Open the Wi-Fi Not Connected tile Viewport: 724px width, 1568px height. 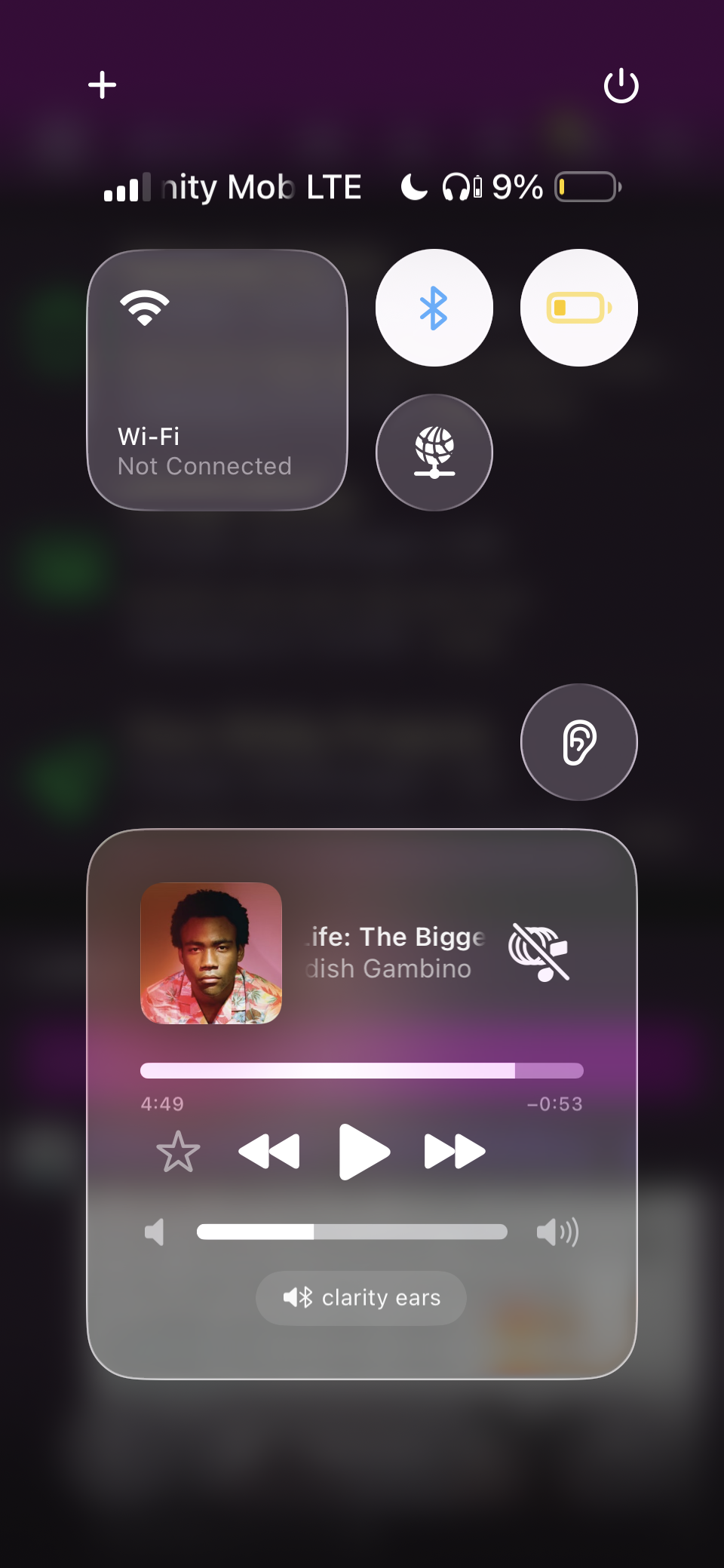(217, 380)
